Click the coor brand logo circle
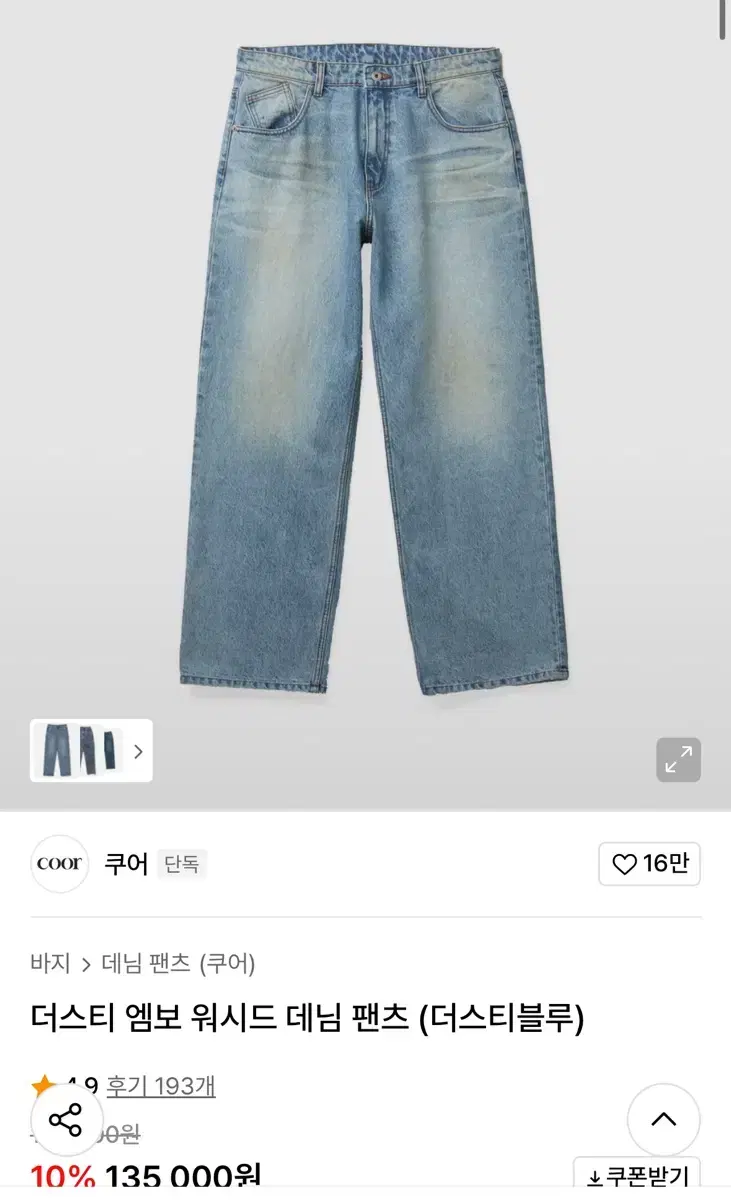The width and height of the screenshot is (731, 1200). pyautogui.click(x=59, y=864)
